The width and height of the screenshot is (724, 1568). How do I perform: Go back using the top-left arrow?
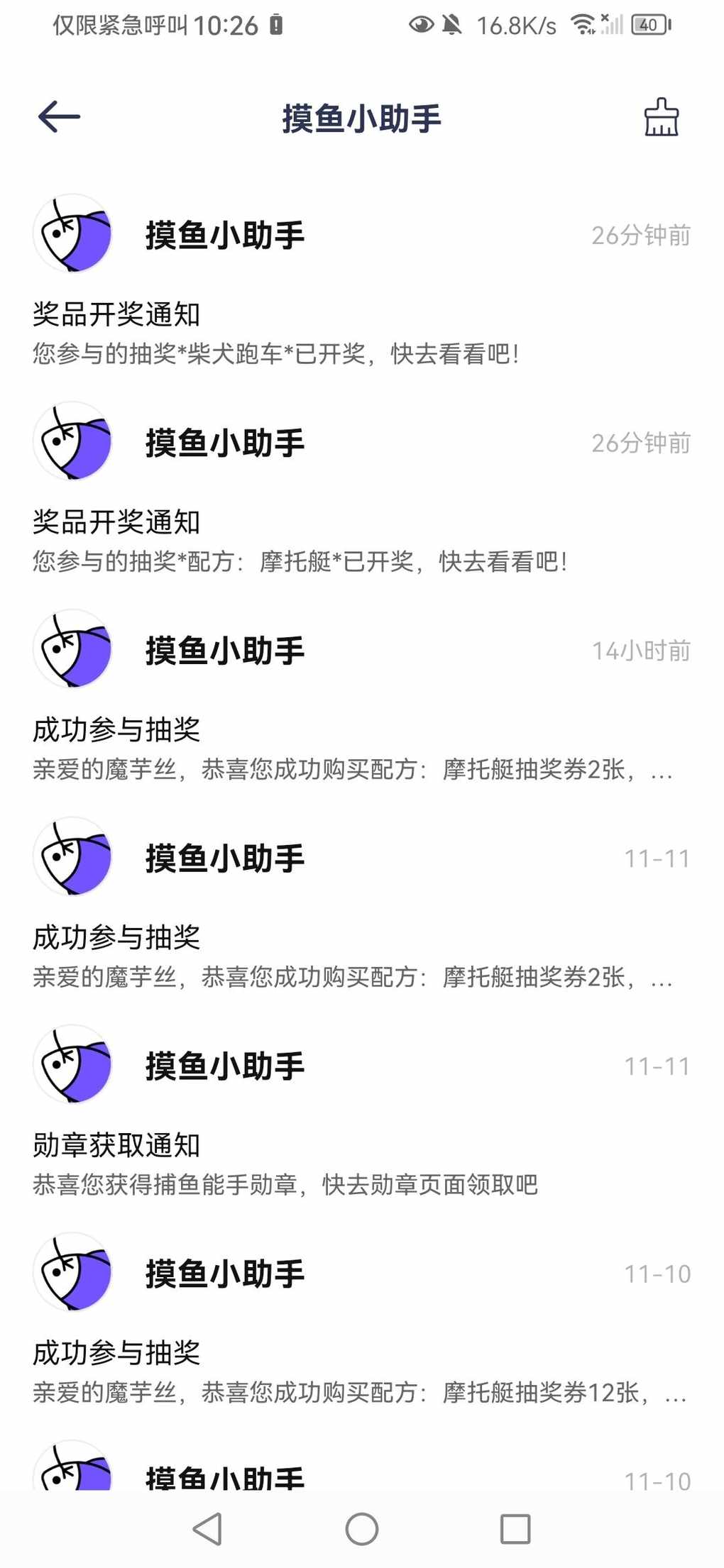coord(59,117)
